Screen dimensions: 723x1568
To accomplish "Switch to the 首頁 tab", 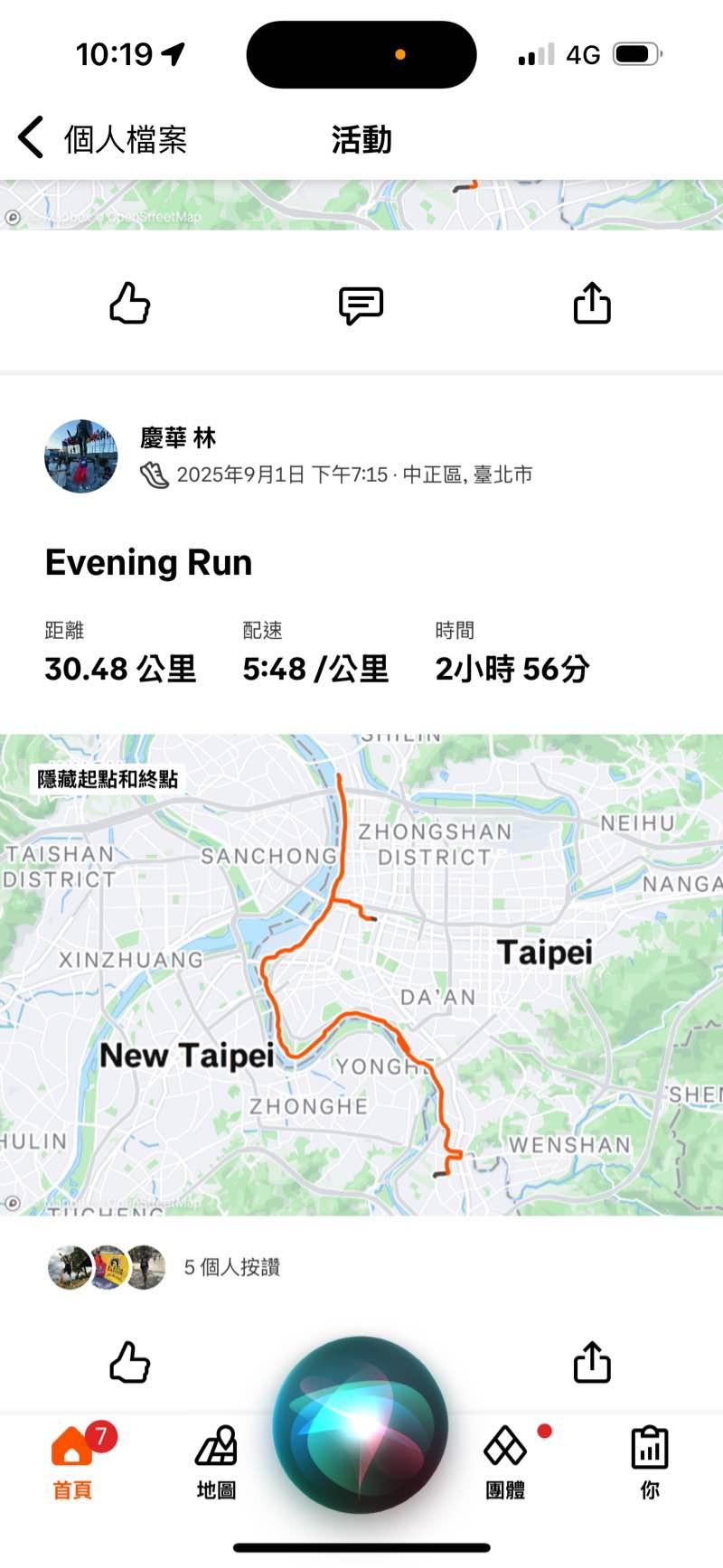I will click(72, 1462).
